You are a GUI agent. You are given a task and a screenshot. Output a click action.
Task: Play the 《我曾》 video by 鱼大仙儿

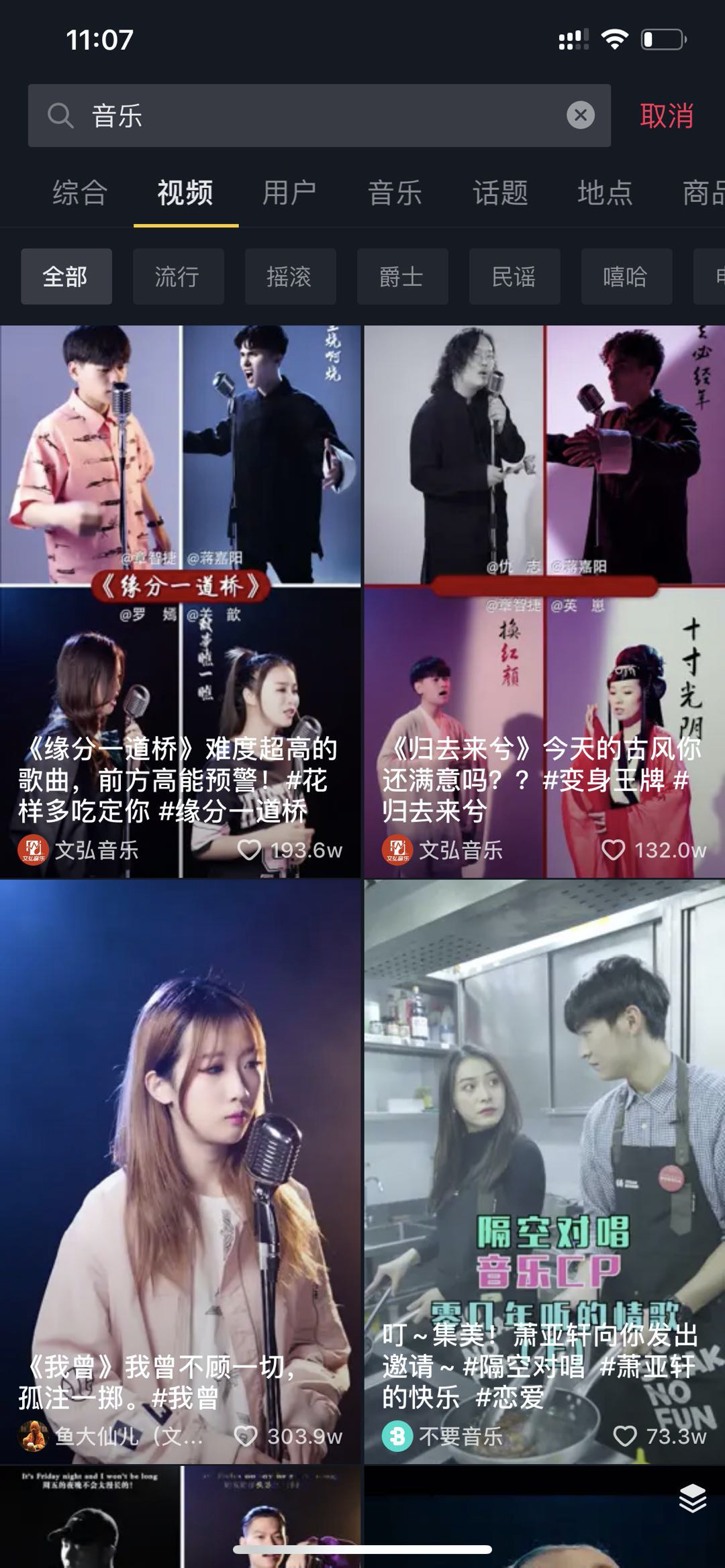point(180,1141)
